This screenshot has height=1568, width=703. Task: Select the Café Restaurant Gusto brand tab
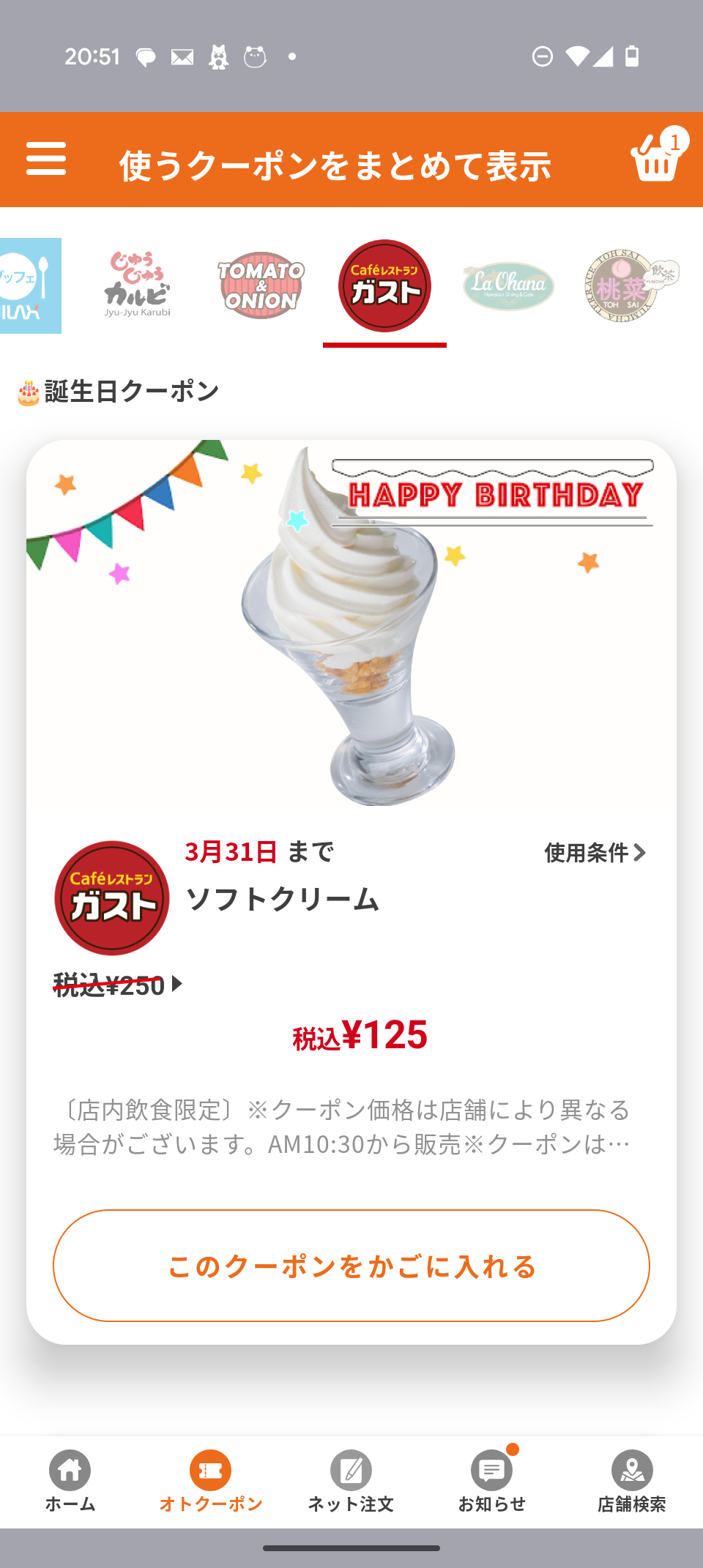[384, 285]
